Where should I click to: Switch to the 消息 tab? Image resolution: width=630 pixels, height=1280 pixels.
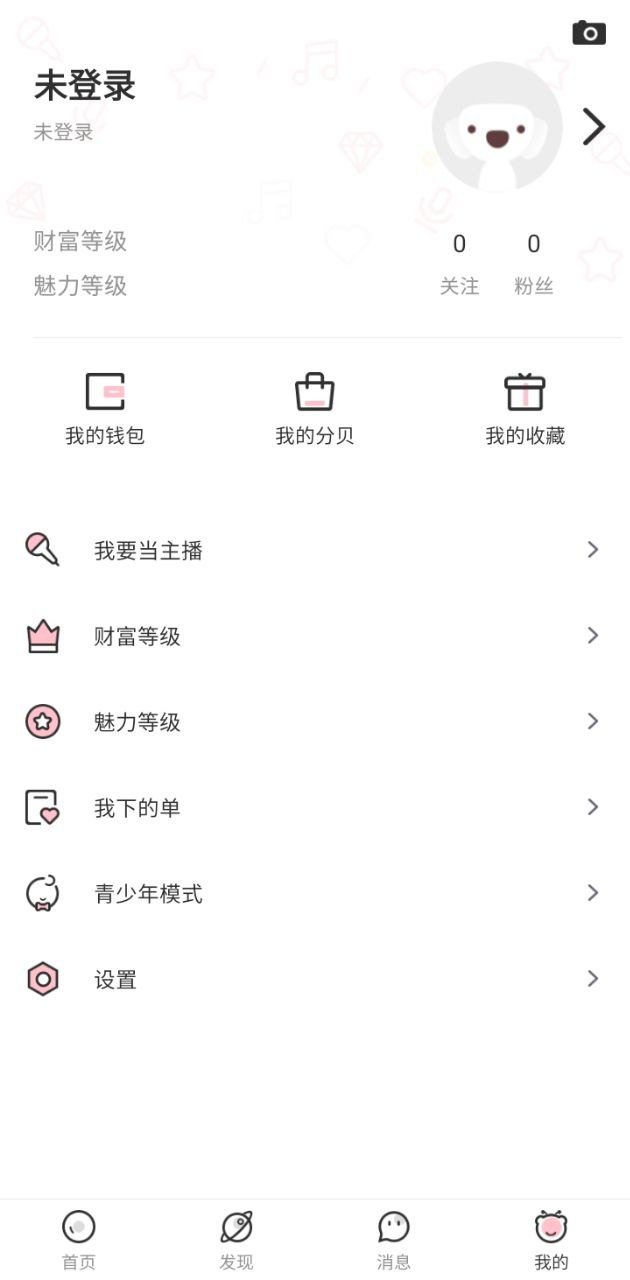click(x=394, y=1240)
